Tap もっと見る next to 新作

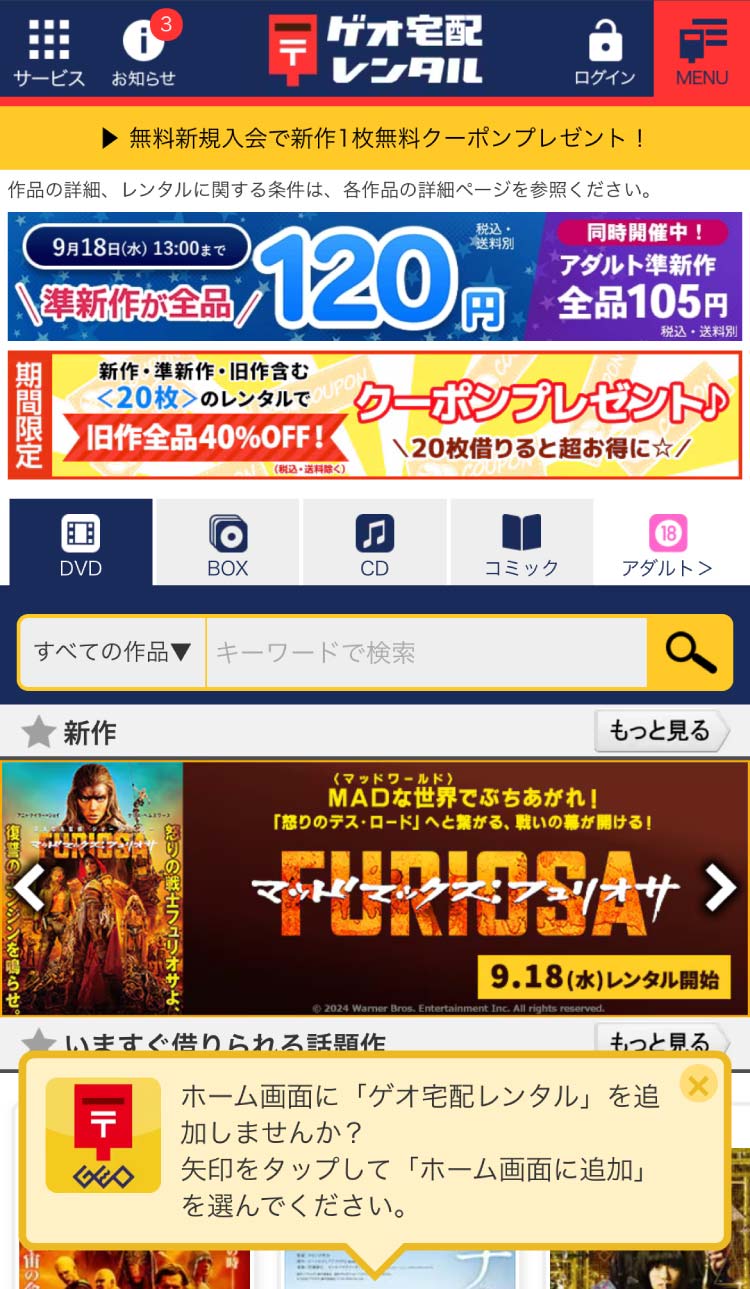pyautogui.click(x=660, y=732)
